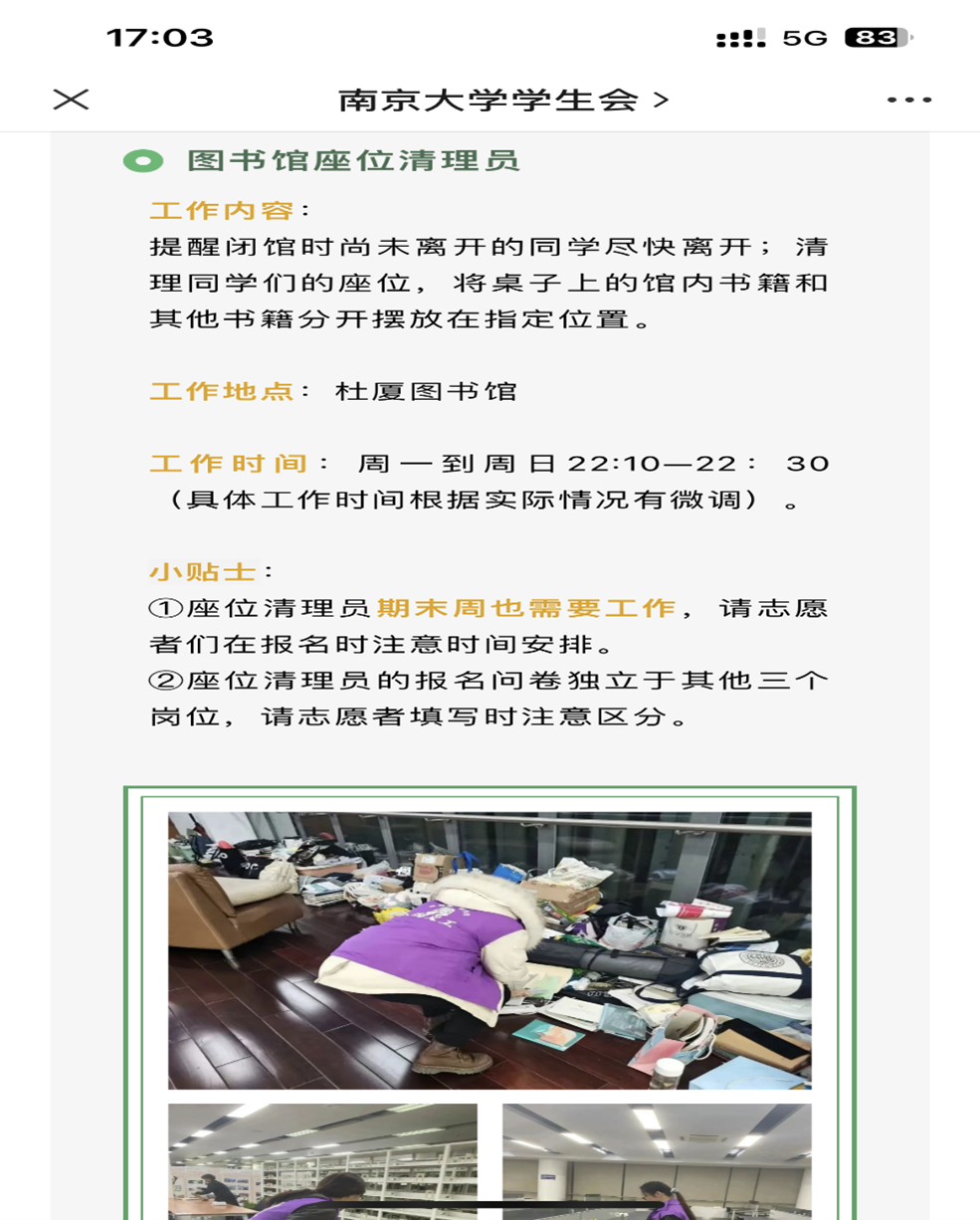View the seat-cleaning volunteer photo
980x1220 pixels.
click(490, 949)
